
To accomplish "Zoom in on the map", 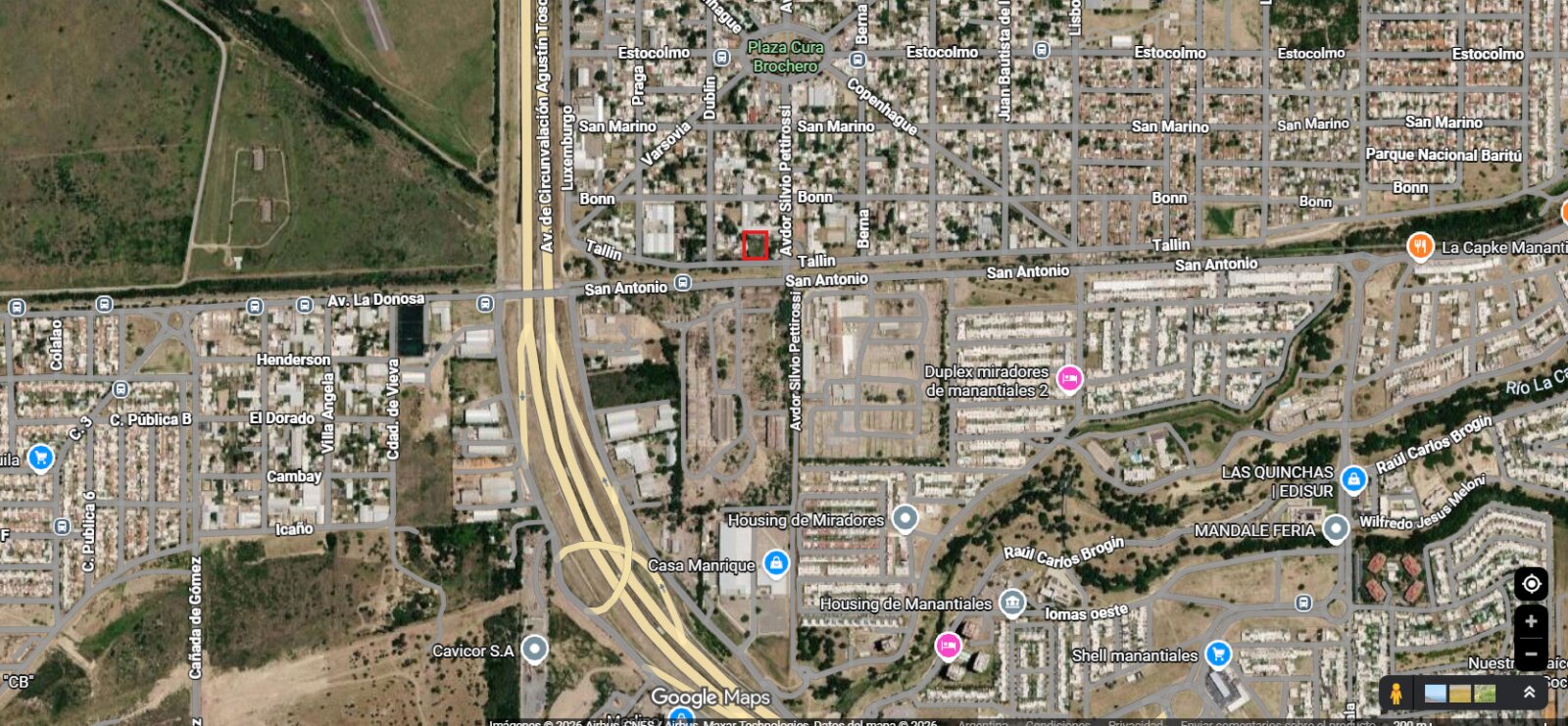I will pyautogui.click(x=1531, y=621).
